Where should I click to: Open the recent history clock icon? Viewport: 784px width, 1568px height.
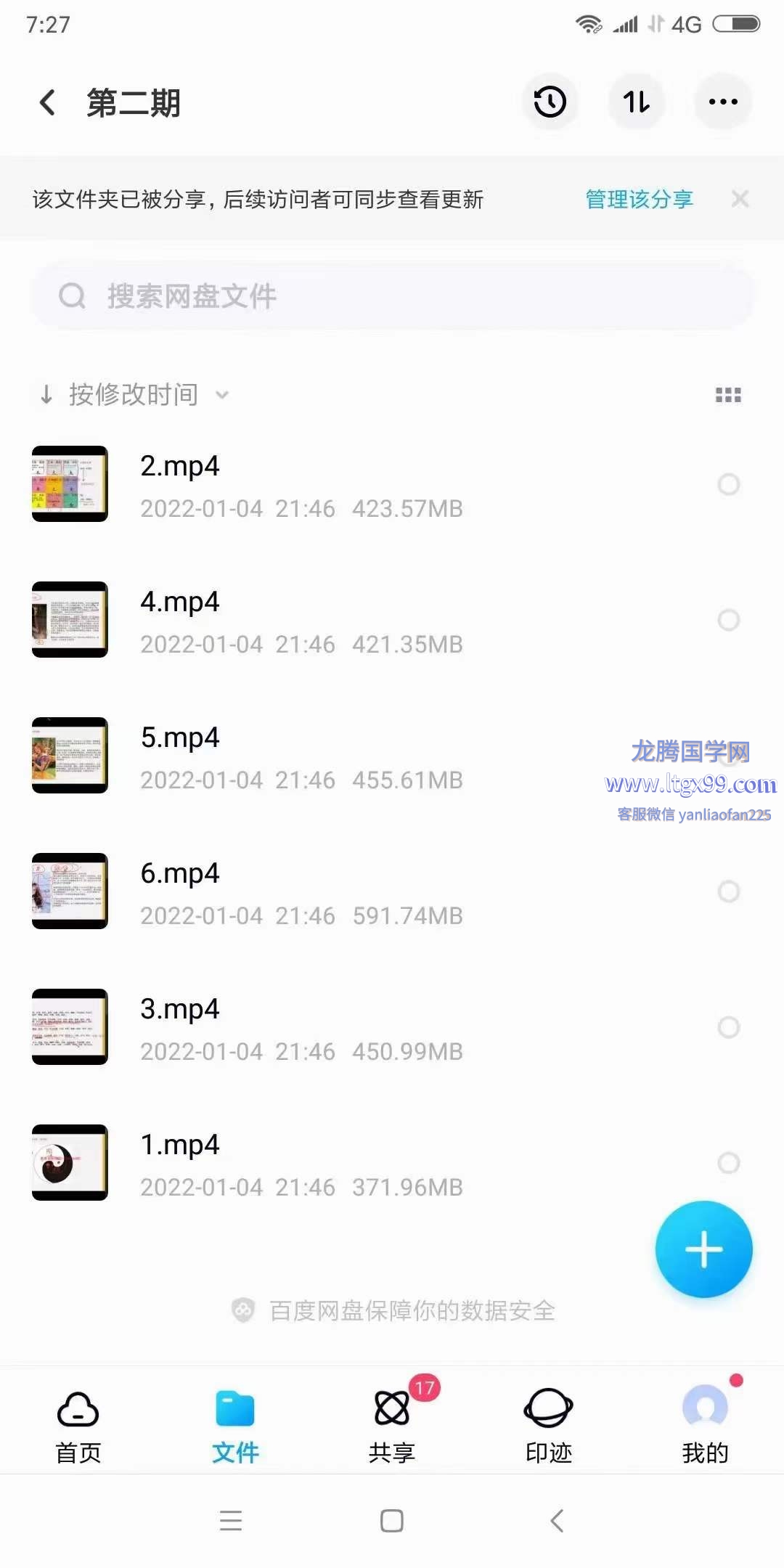coord(550,102)
